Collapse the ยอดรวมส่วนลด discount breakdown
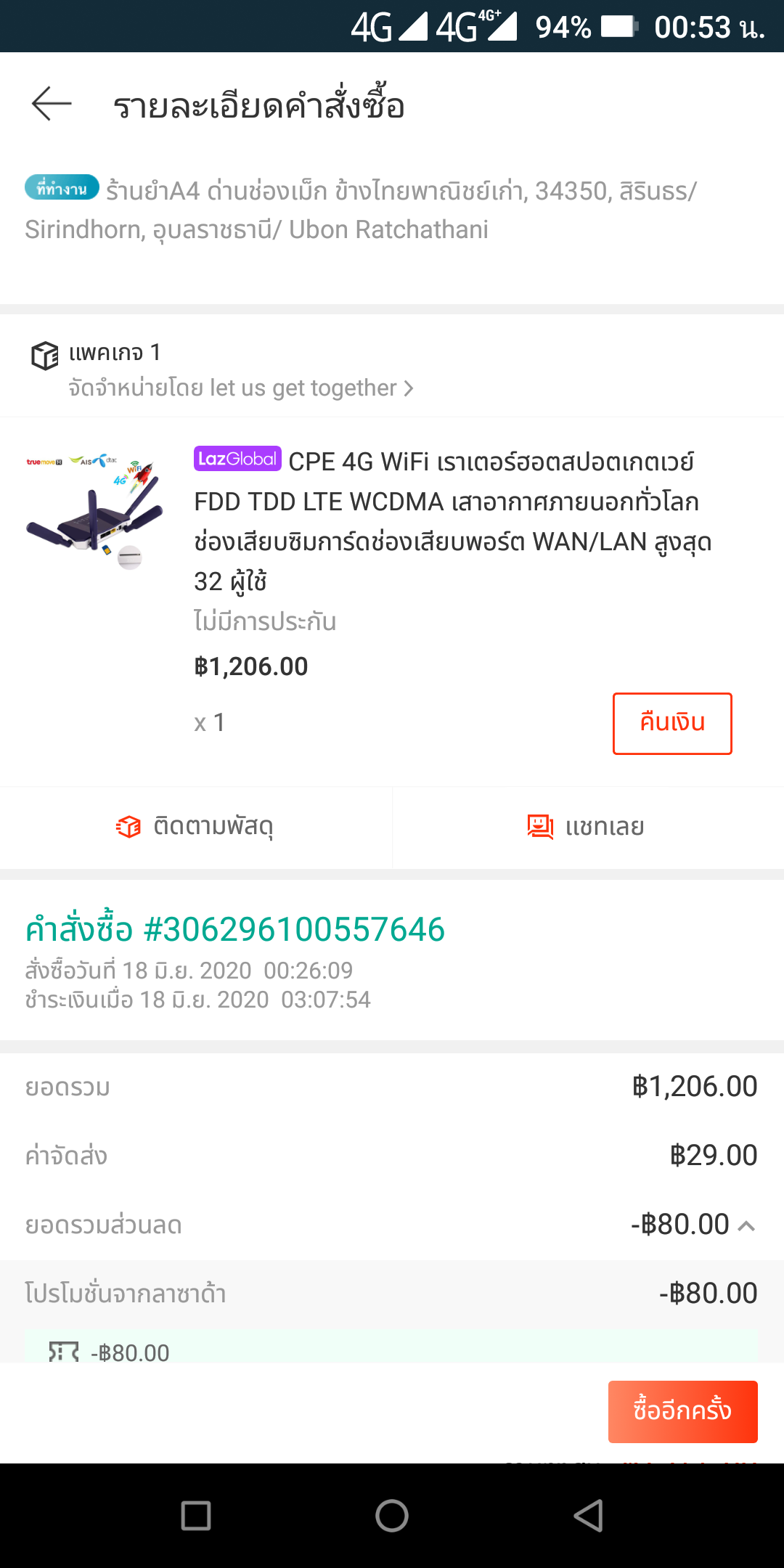This screenshot has width=784, height=1568. (x=746, y=1225)
